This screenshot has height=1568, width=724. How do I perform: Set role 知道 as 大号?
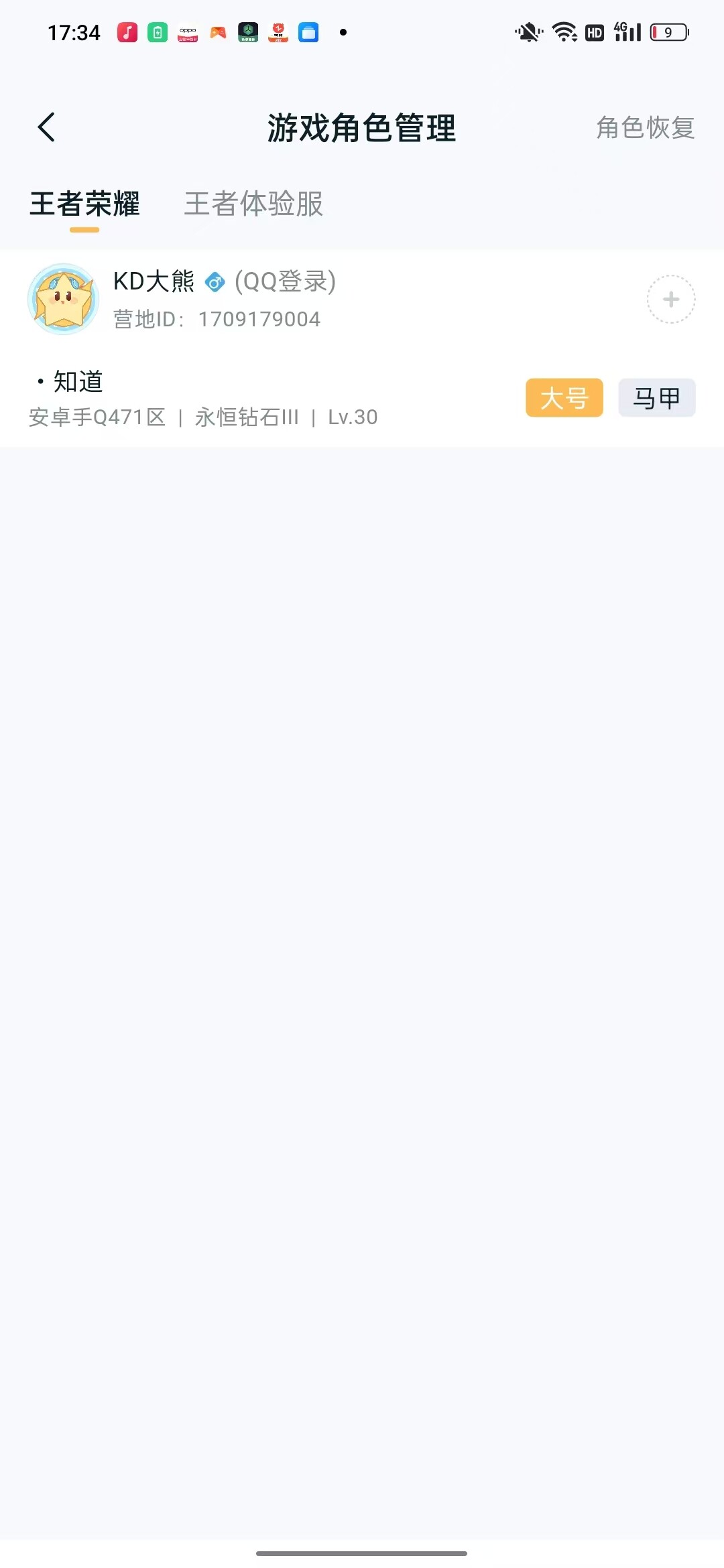564,398
